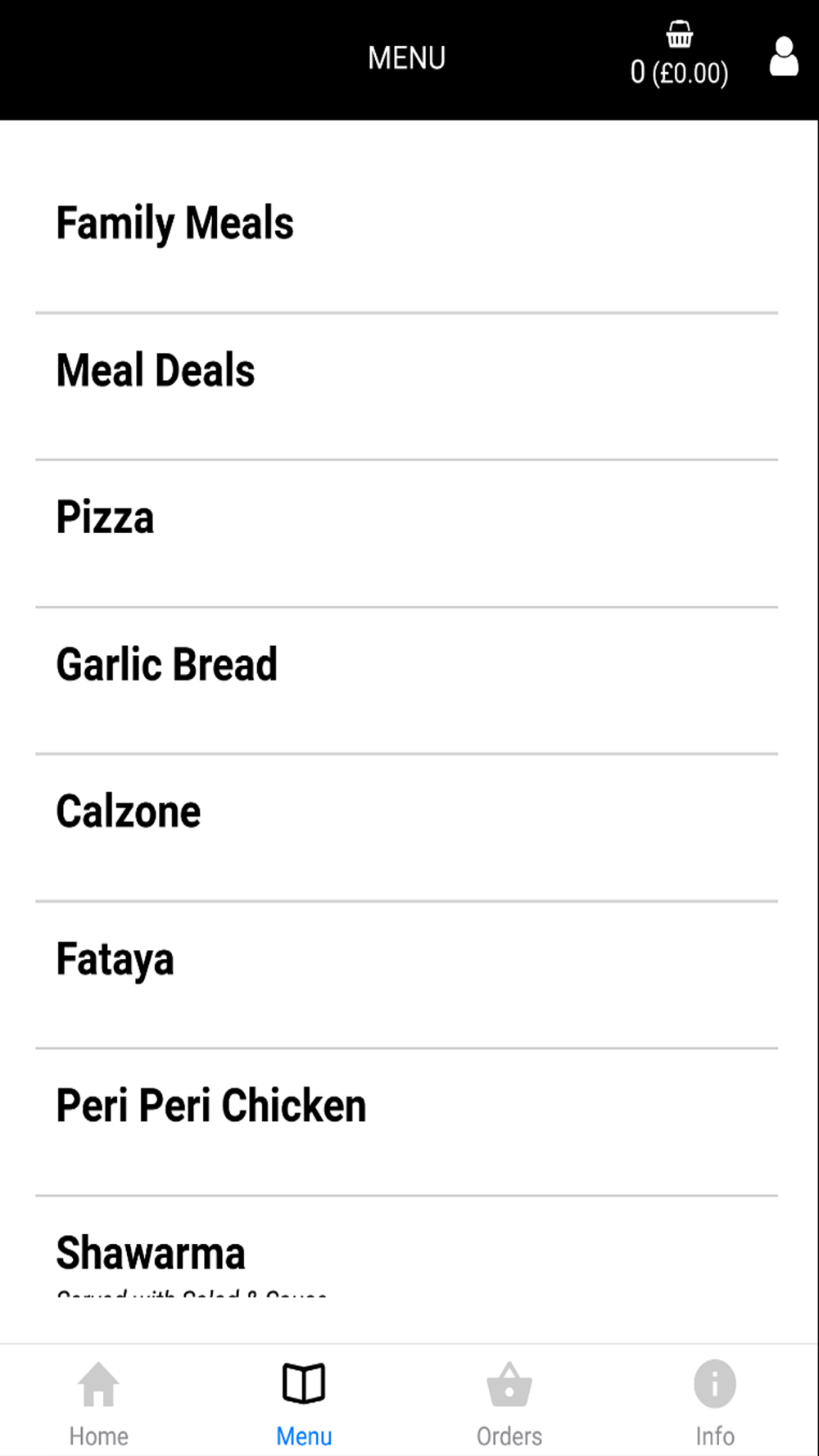Viewport: 819px width, 1456px height.
Task: Open the basket showing 0 (£0.00)
Action: [679, 55]
